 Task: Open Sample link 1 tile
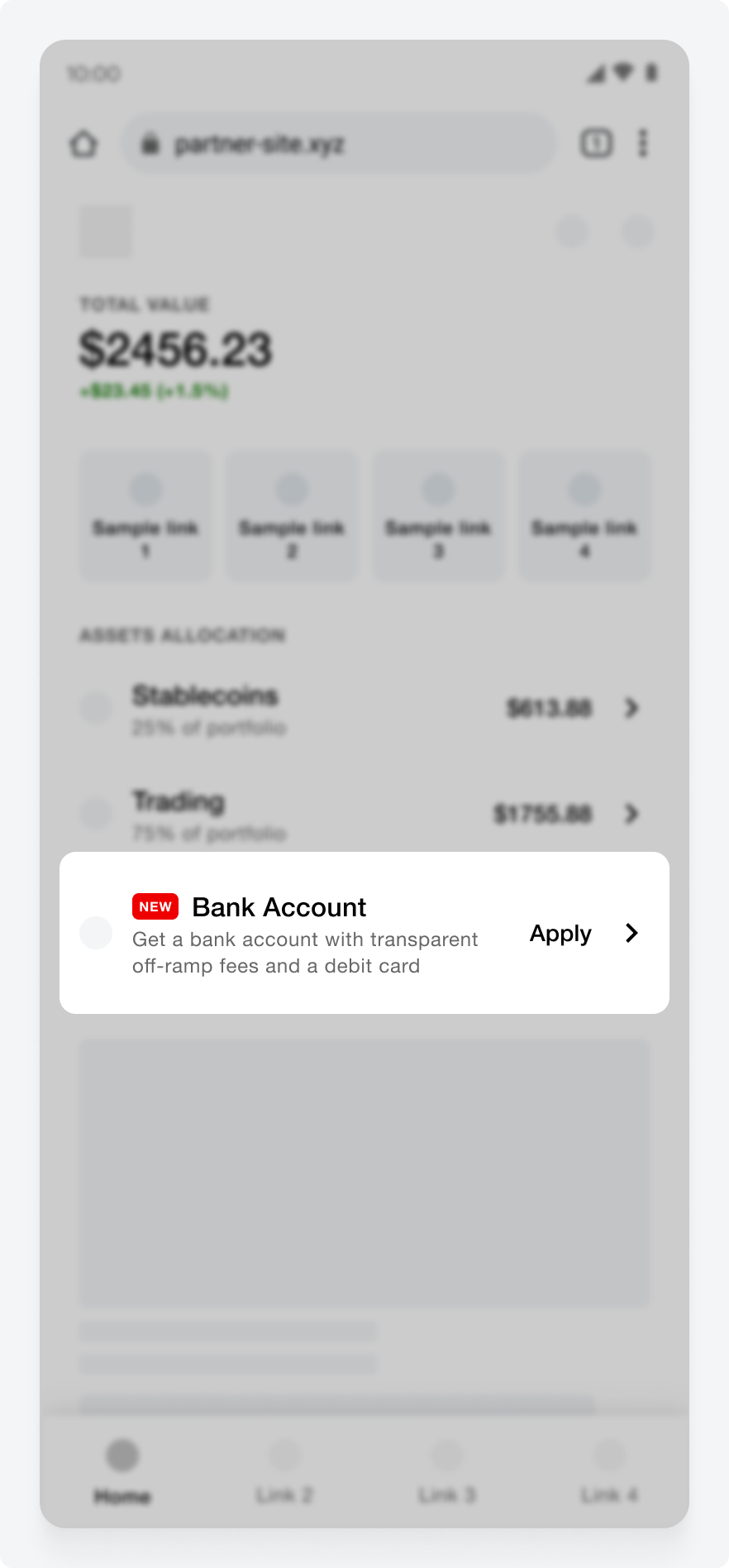click(145, 515)
